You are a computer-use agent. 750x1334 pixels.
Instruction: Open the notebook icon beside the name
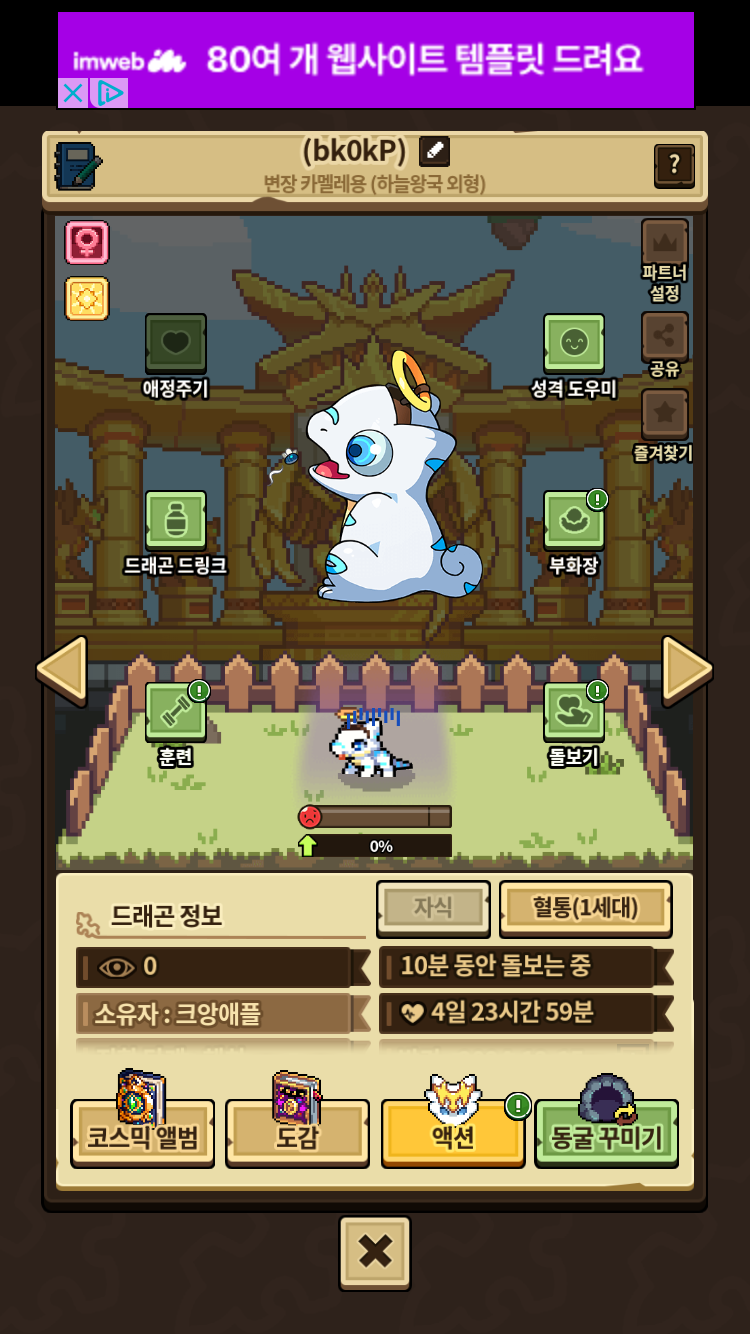77,165
